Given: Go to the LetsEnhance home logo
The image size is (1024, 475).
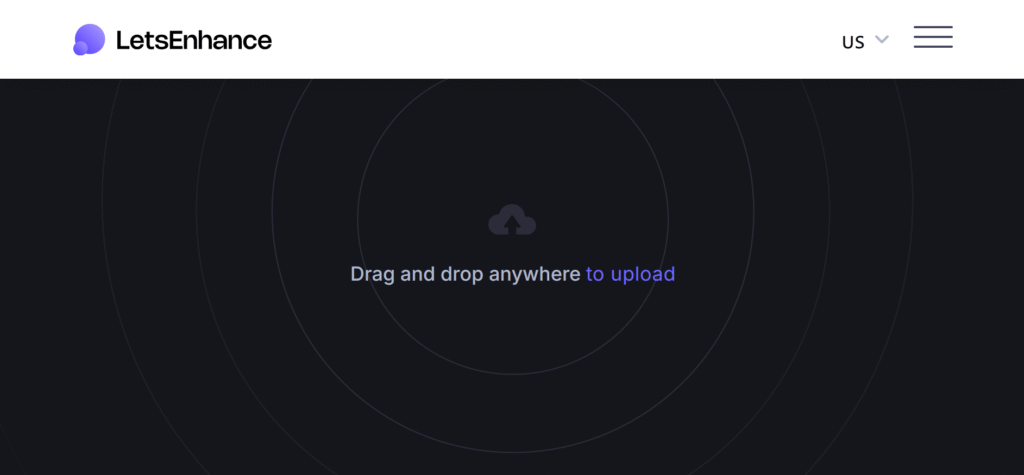Looking at the screenshot, I should (173, 40).
